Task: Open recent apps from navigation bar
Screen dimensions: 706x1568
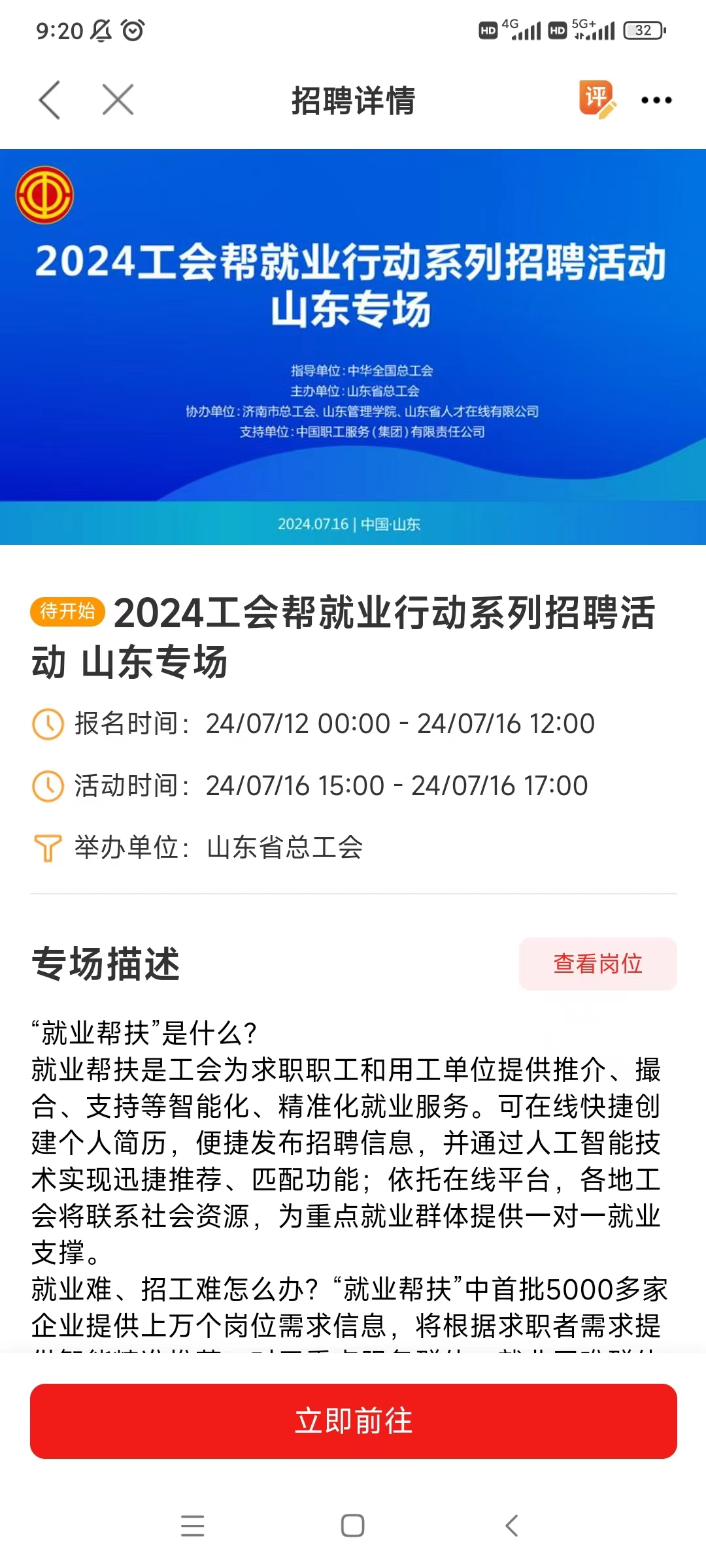Action: coord(193,1526)
